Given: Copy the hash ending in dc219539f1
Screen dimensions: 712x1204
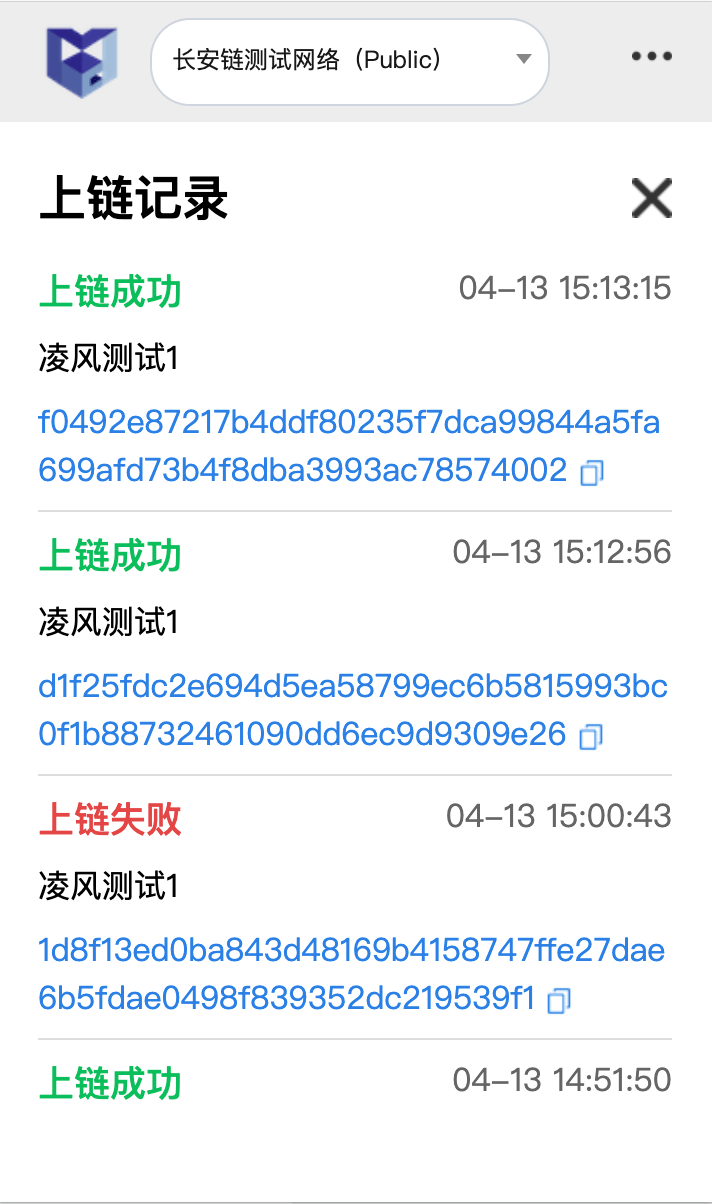Looking at the screenshot, I should pos(559,1000).
